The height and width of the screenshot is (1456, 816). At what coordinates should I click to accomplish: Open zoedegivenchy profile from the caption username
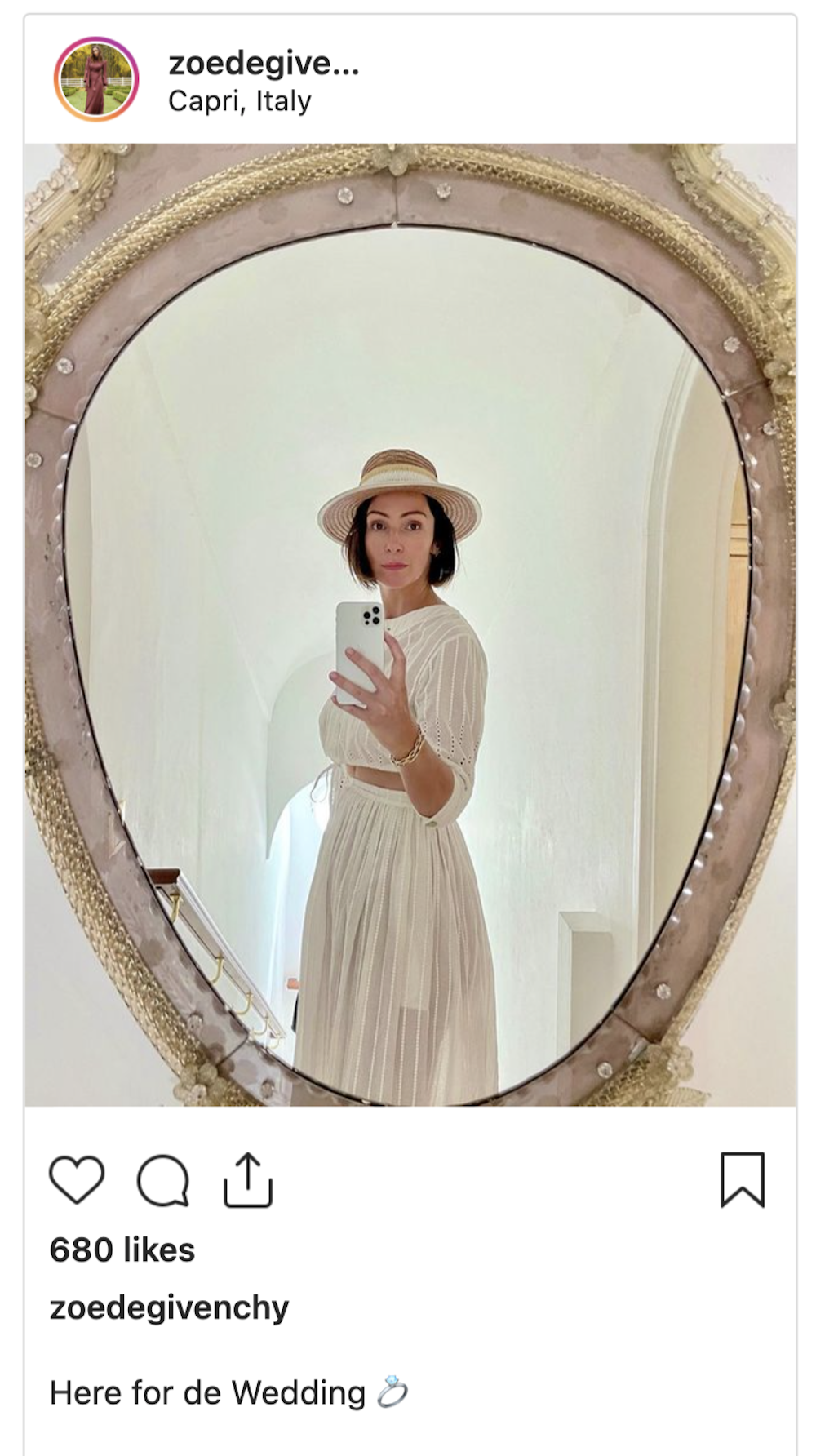[169, 1307]
